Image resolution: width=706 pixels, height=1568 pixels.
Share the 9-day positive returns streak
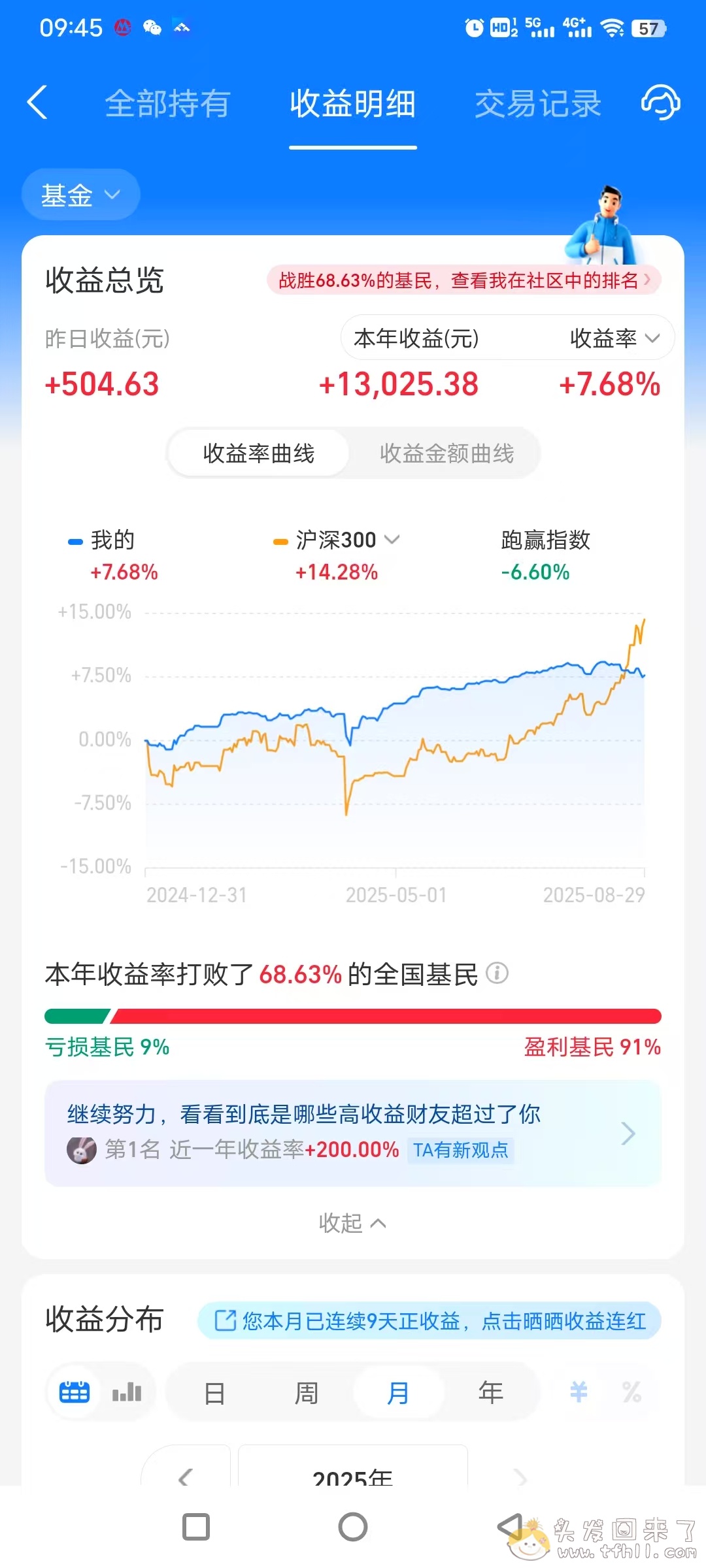click(429, 1321)
